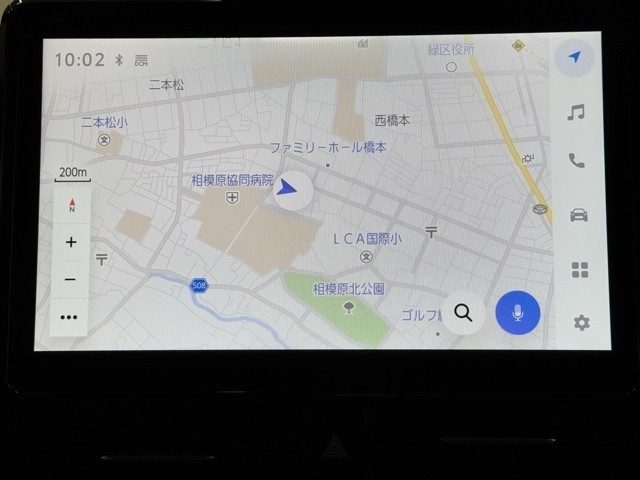
Task: Switch to the music tab
Action: (x=576, y=113)
